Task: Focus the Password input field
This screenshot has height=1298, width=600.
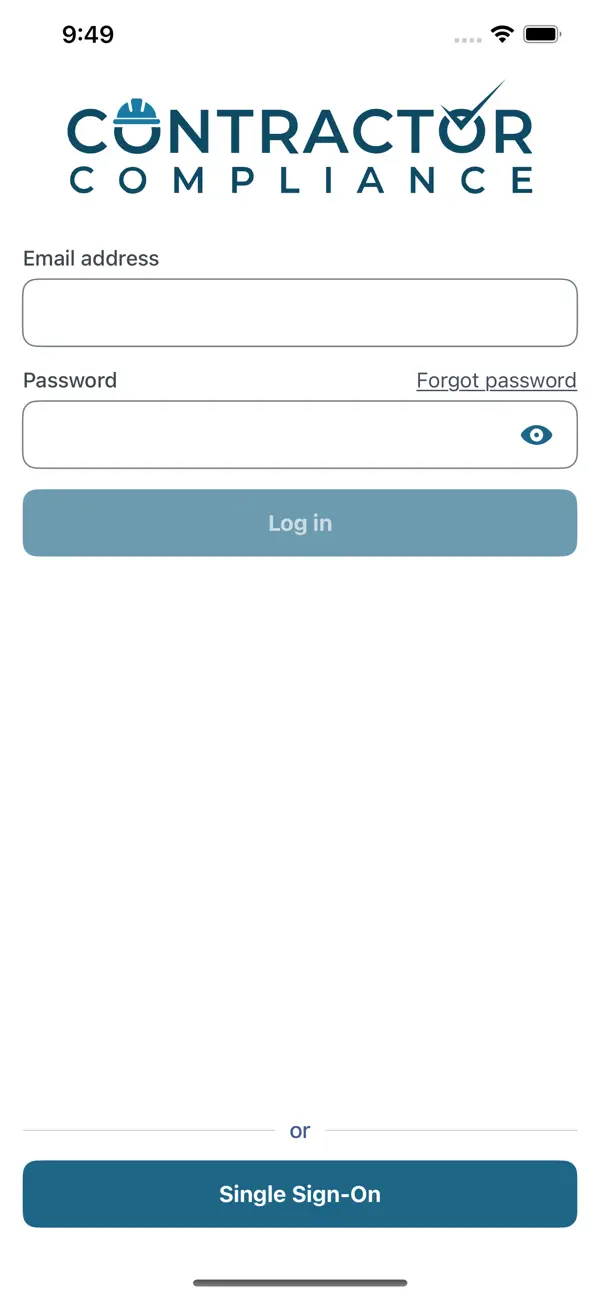Action: click(x=300, y=435)
